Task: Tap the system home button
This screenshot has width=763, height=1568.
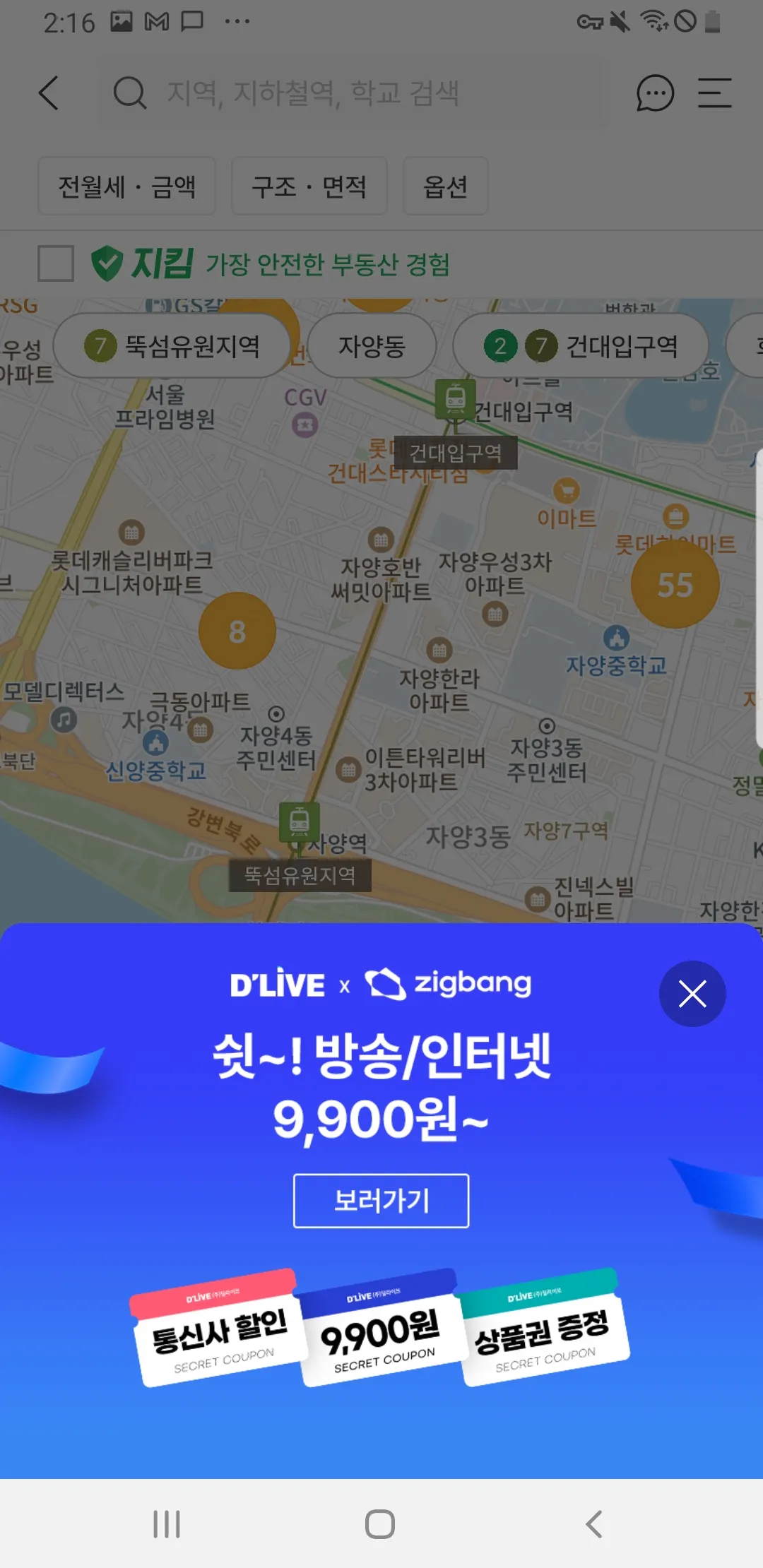Action: pos(380,1524)
